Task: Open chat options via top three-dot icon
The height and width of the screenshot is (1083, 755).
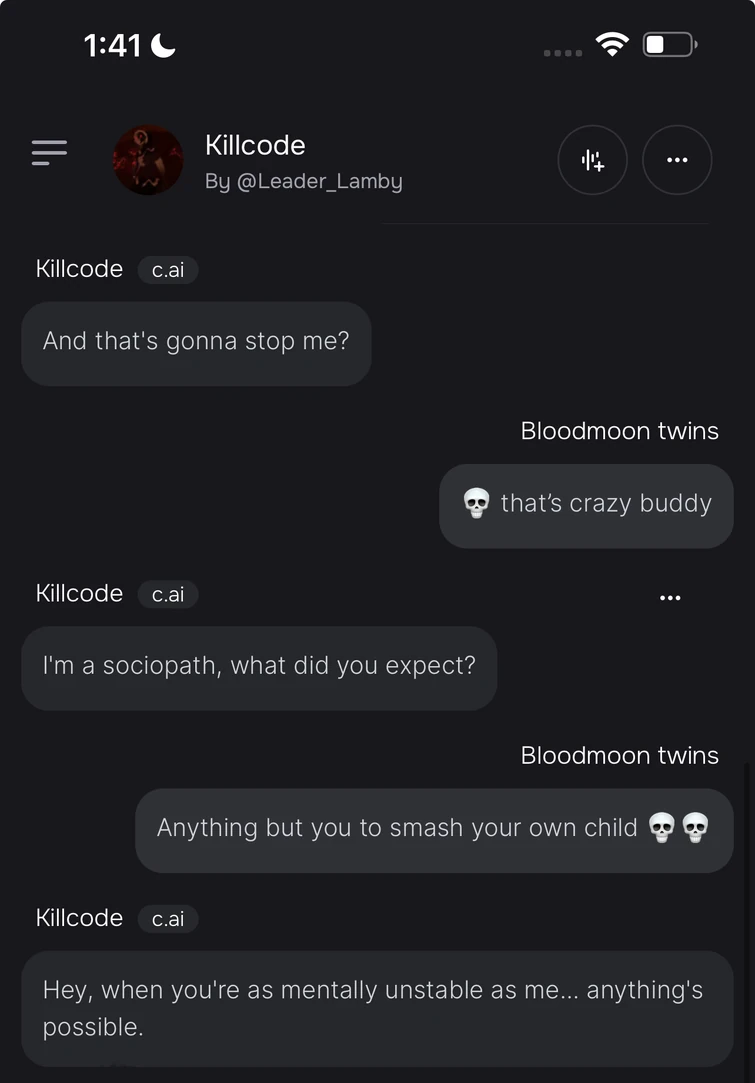Action: [677, 160]
